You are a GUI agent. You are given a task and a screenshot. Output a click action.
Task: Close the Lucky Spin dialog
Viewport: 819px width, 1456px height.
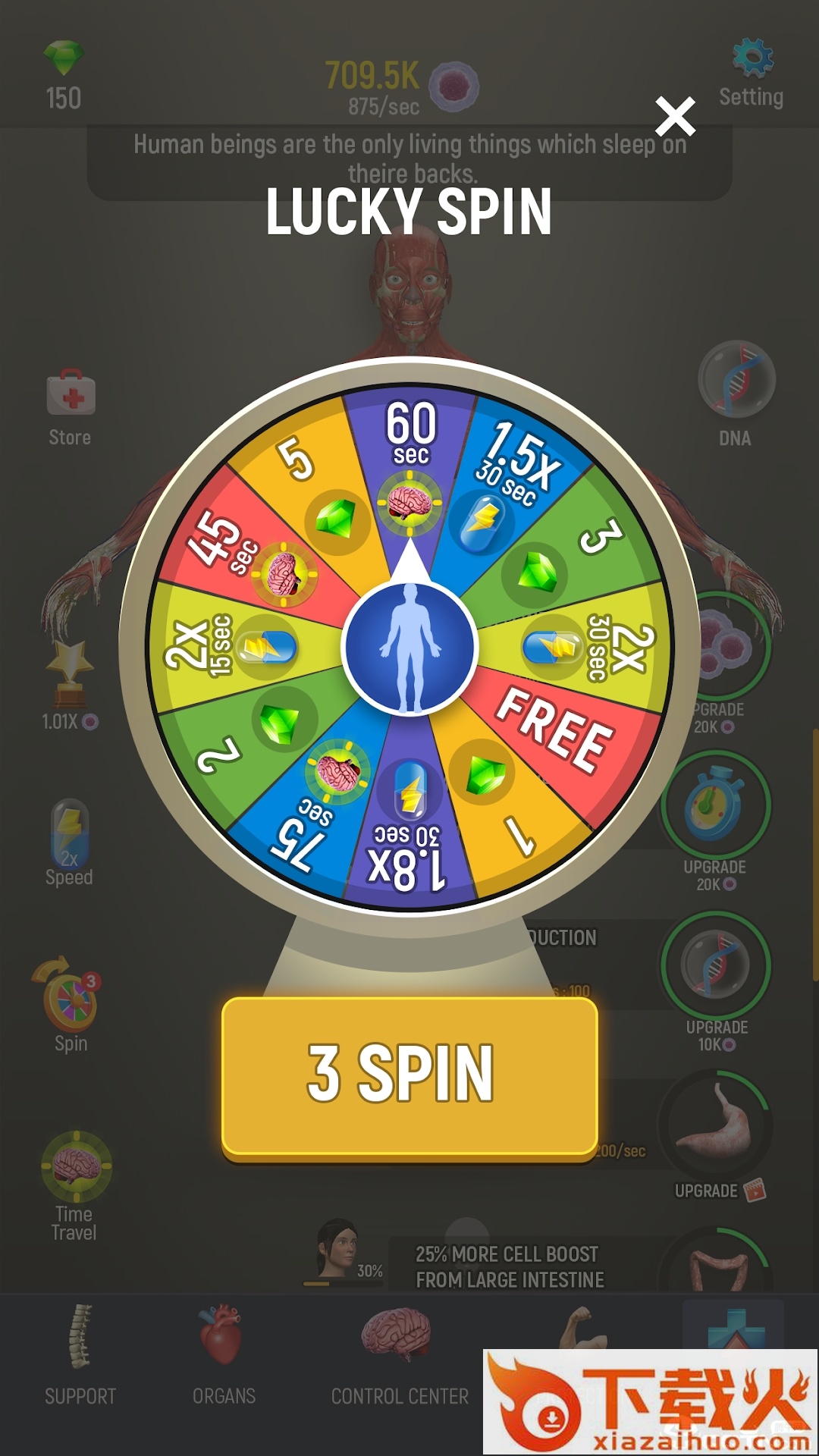(x=675, y=117)
